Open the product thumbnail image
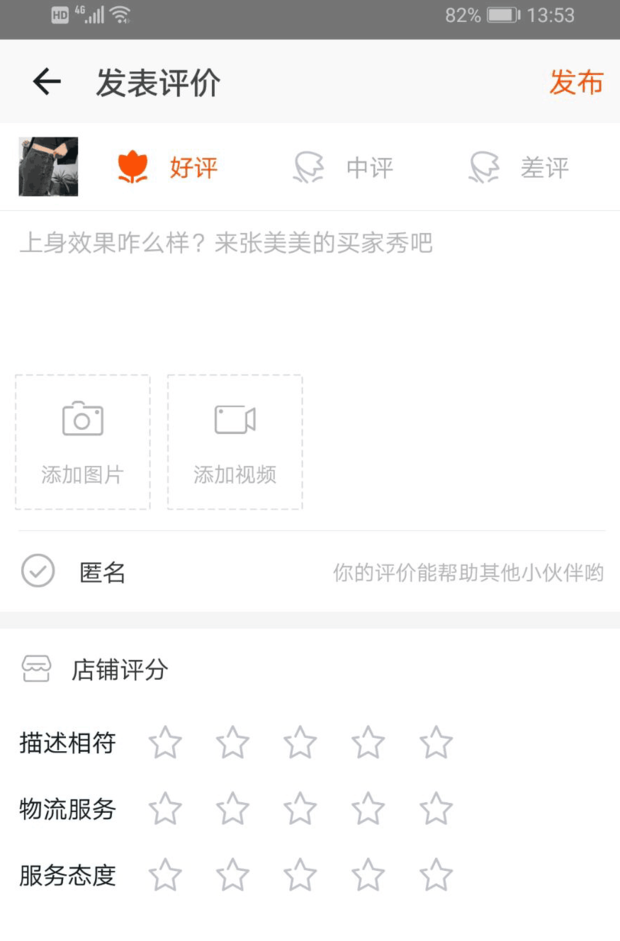 (48, 167)
